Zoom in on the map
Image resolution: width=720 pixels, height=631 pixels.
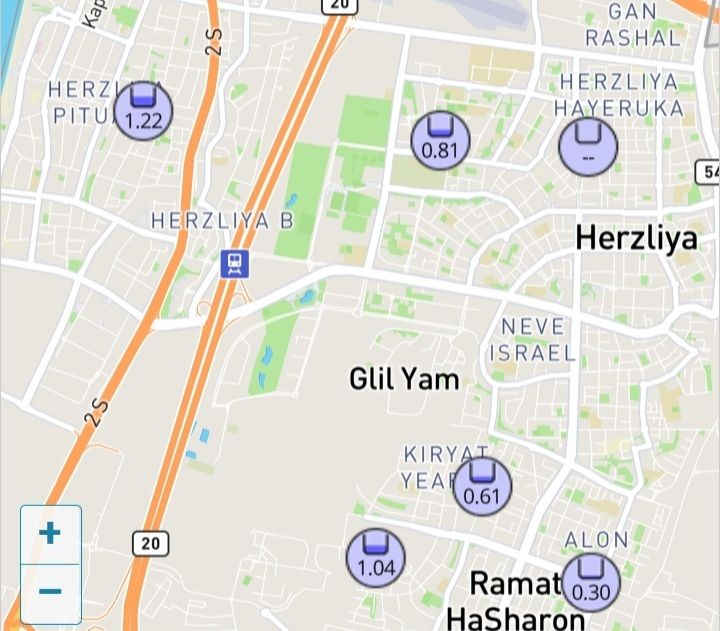coord(50,534)
